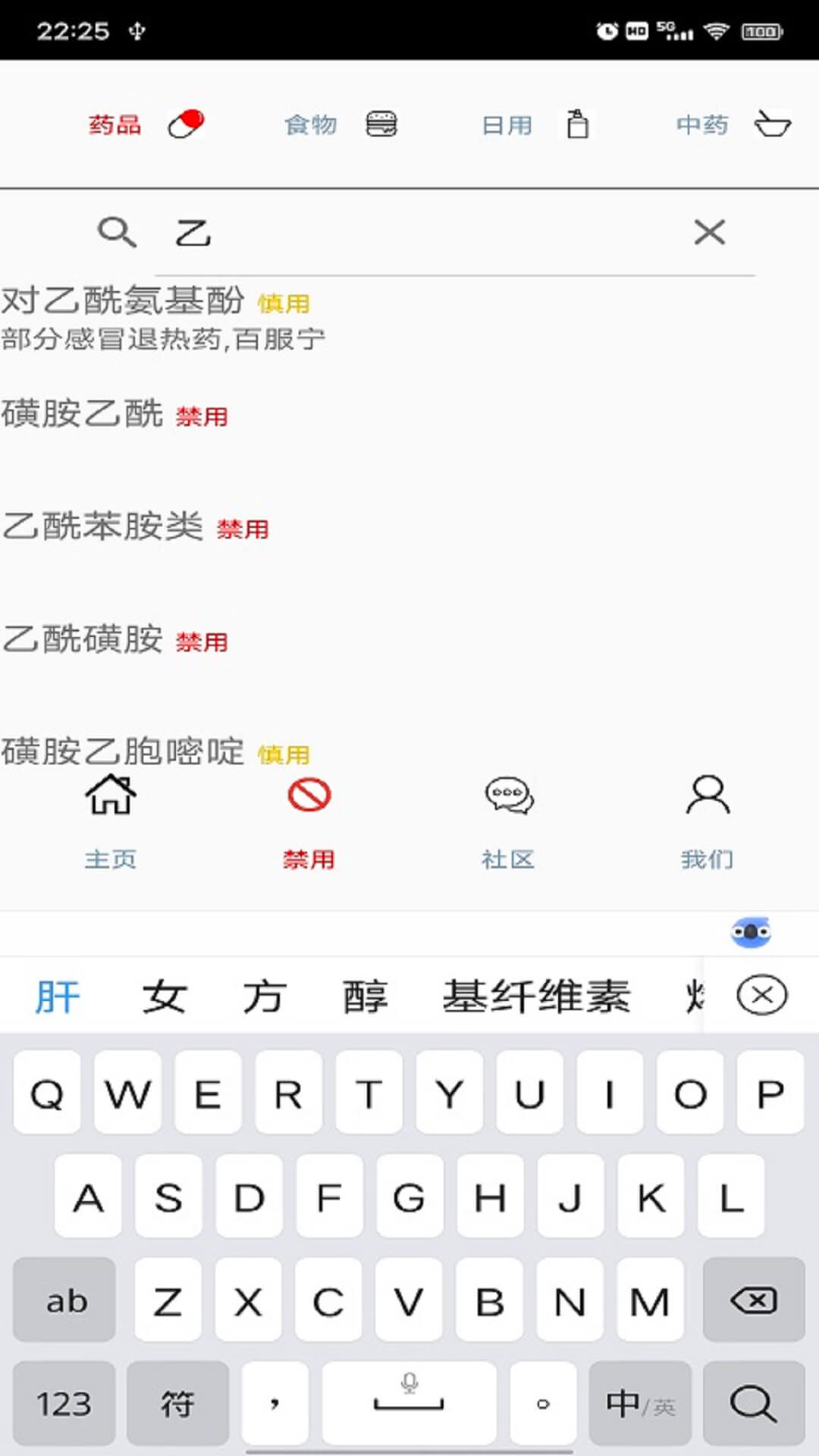Open the 磺胺乙胞嘧啶 result
Viewport: 819px width, 1456px height.
pos(123,751)
